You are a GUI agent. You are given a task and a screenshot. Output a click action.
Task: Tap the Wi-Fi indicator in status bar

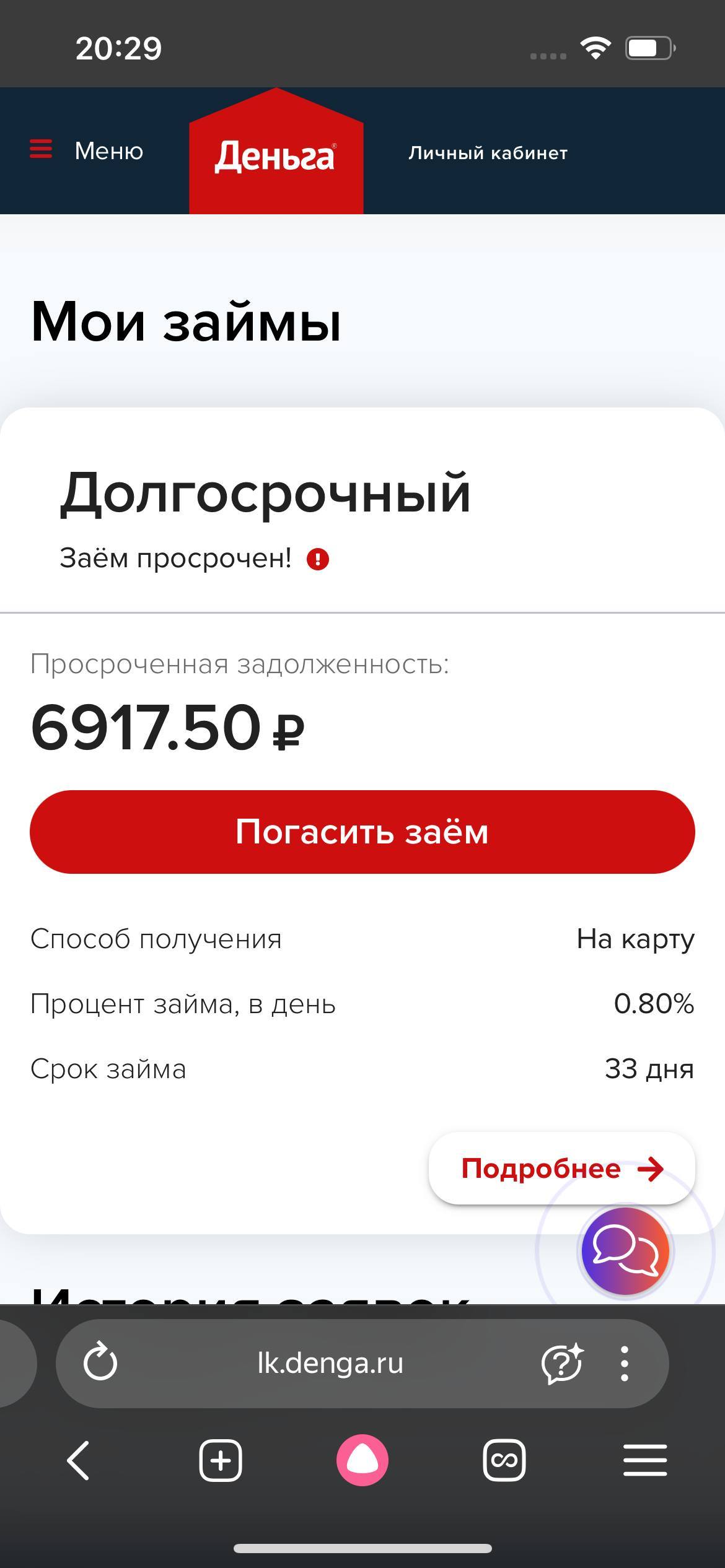(595, 48)
